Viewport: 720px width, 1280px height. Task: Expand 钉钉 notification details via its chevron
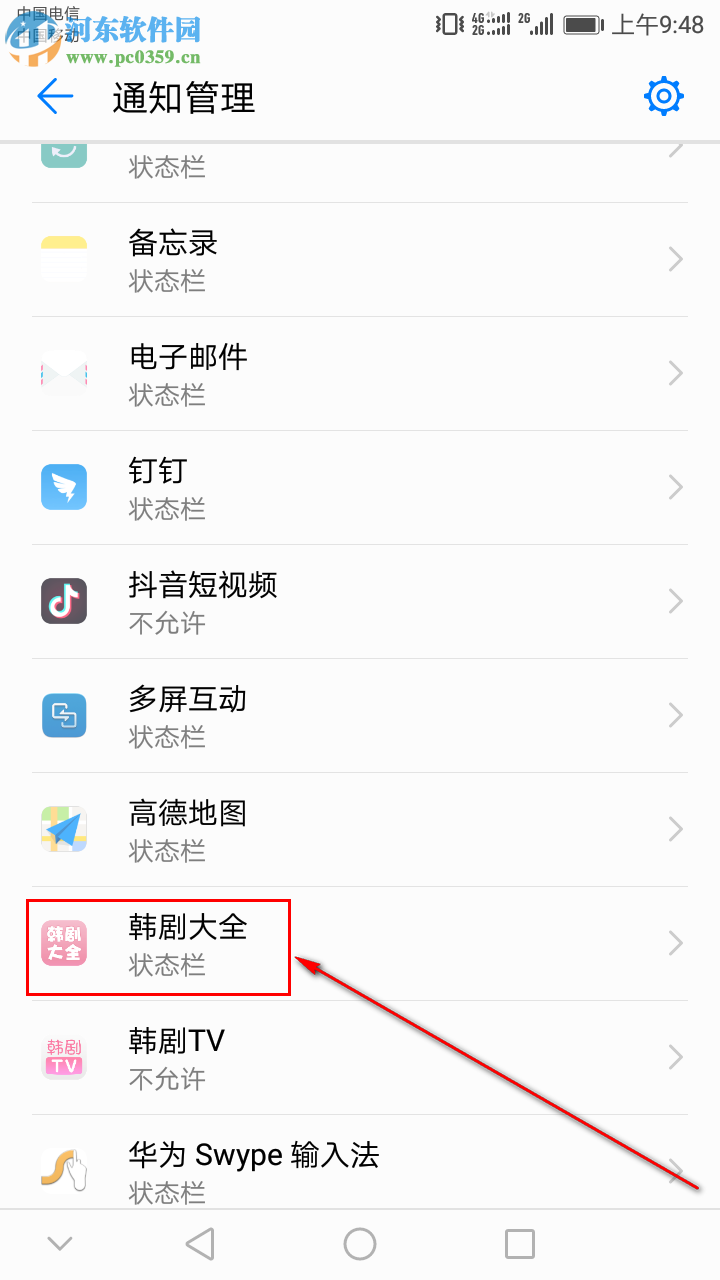click(x=675, y=487)
